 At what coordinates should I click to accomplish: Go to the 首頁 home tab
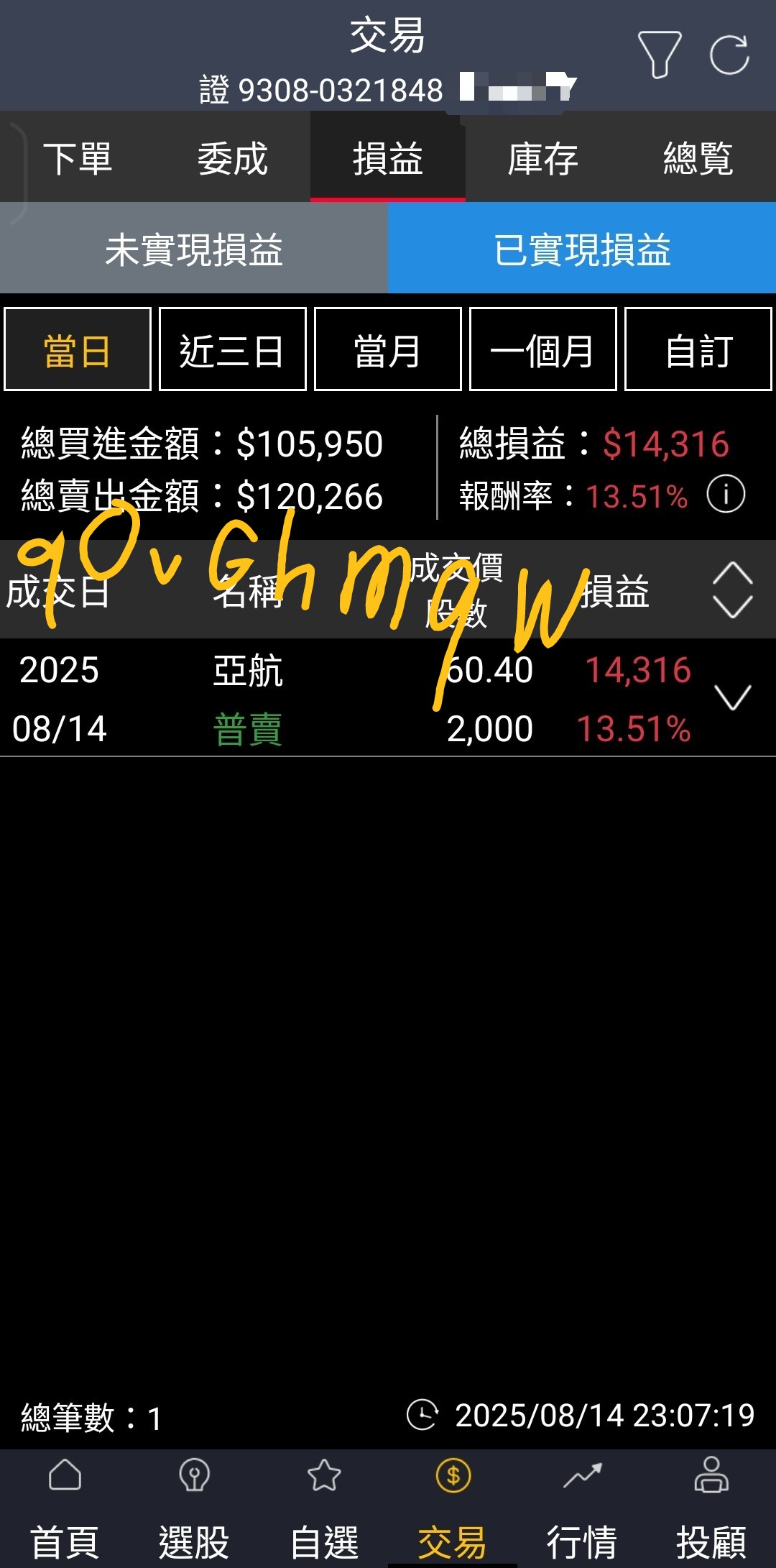[x=65, y=1508]
